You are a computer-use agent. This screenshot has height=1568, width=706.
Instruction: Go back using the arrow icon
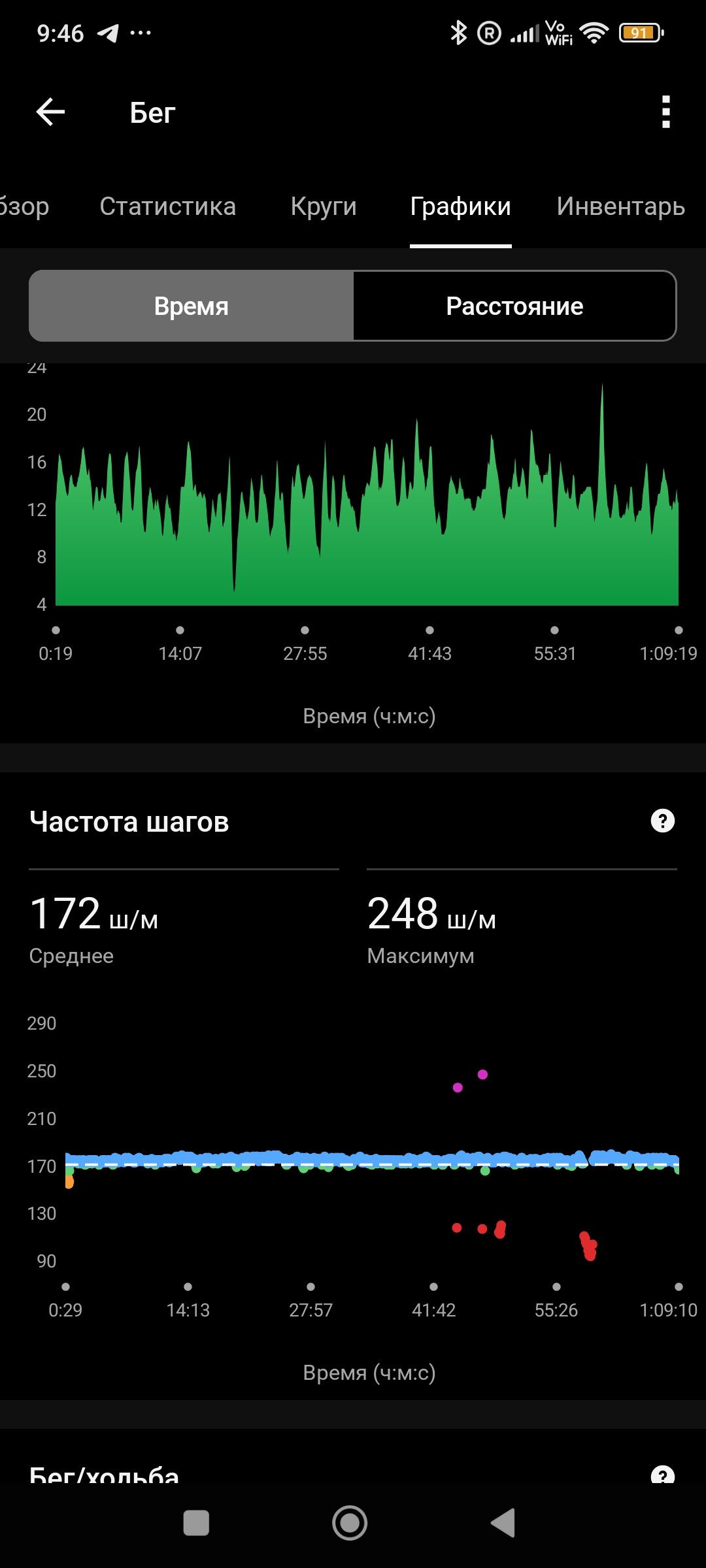tap(50, 112)
